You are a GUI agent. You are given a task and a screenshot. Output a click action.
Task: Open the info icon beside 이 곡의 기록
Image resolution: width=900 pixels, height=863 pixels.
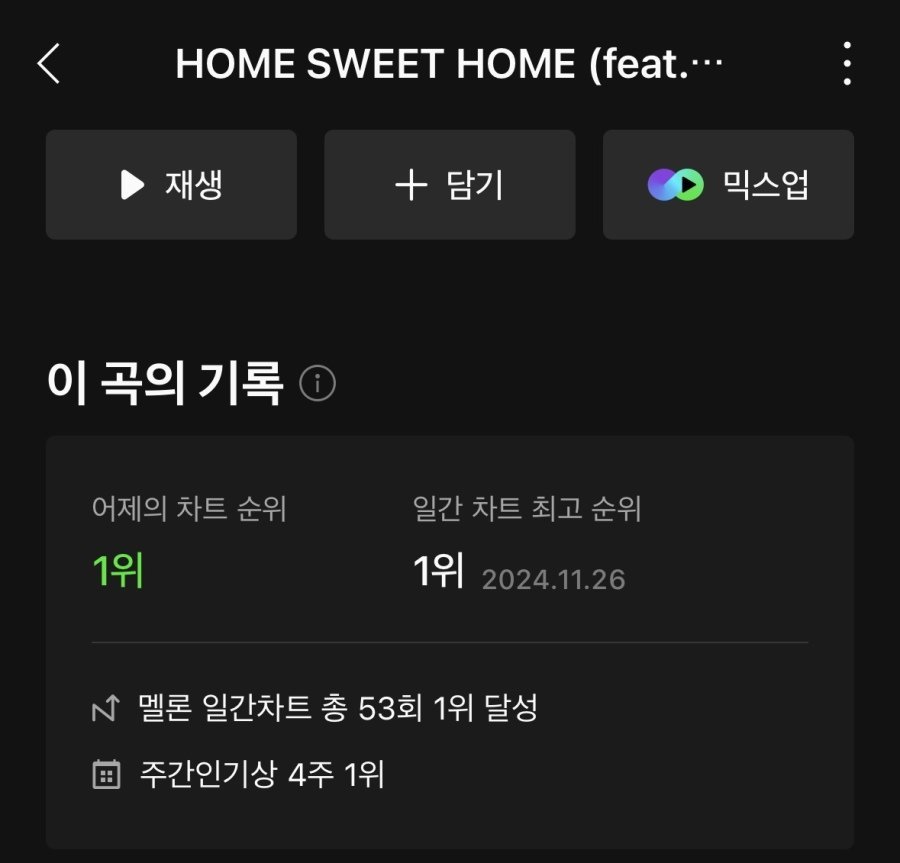[317, 384]
